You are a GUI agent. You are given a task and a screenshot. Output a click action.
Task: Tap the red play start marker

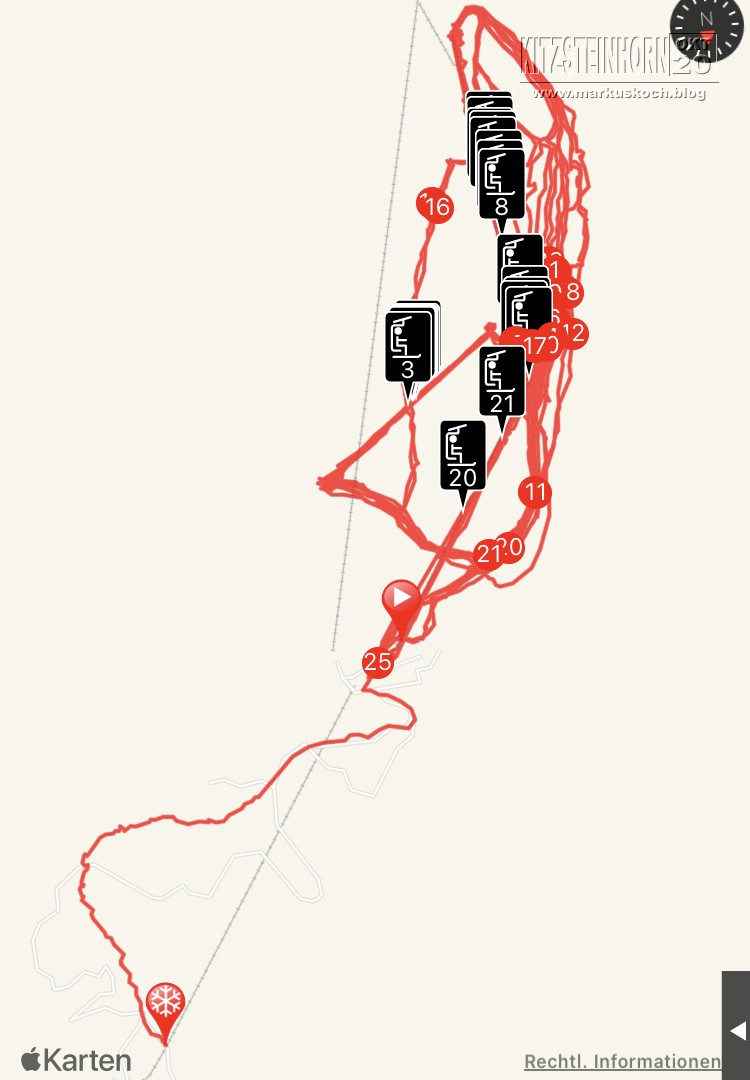[x=401, y=600]
